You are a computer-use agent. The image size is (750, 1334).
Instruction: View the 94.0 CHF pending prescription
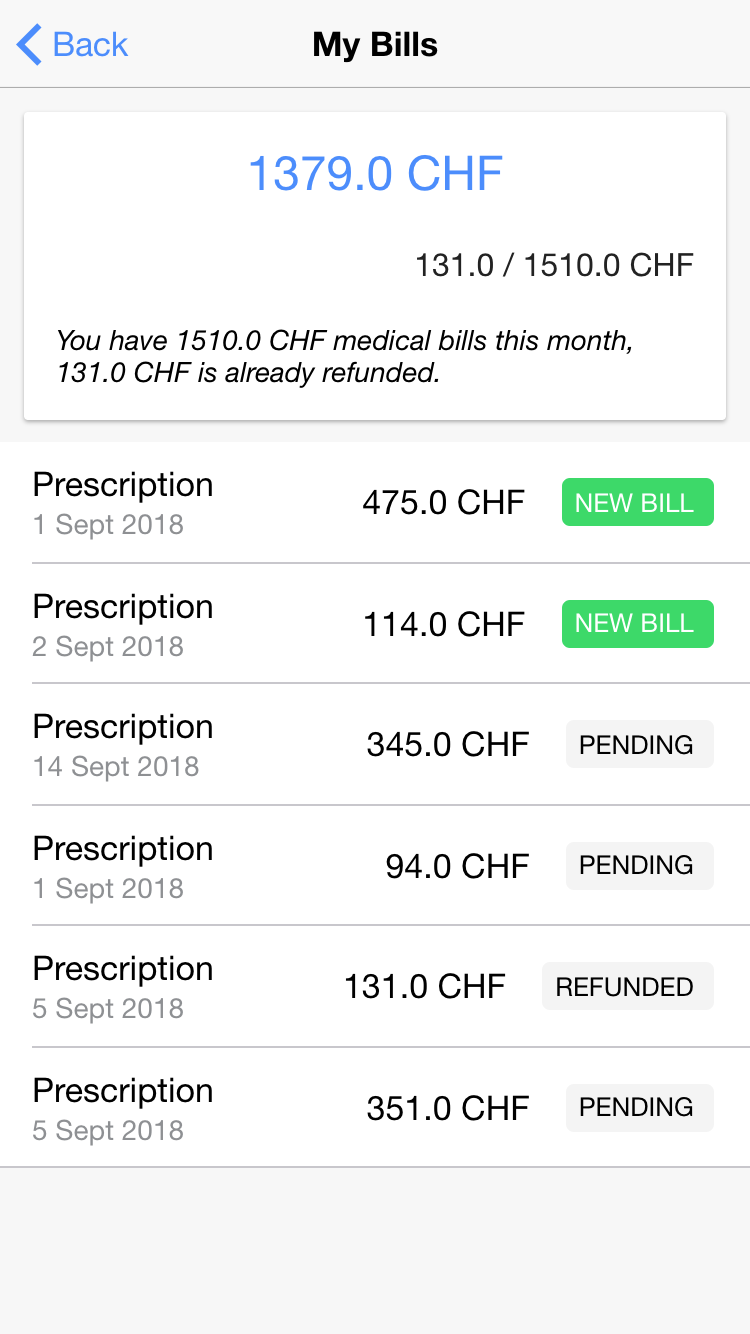click(374, 866)
